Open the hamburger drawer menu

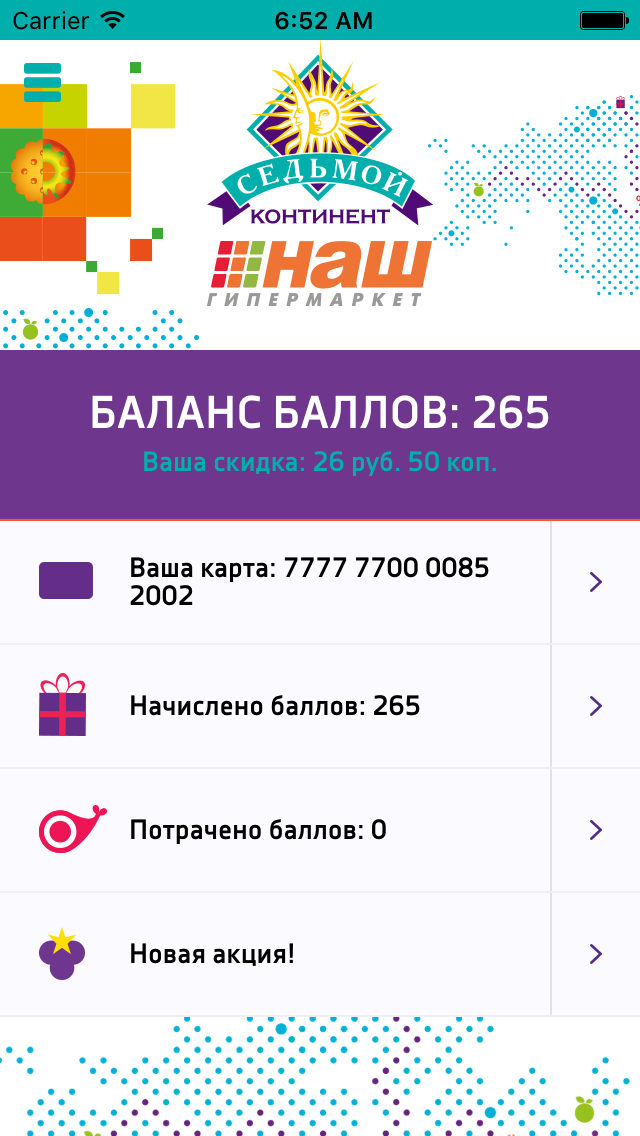(42, 82)
